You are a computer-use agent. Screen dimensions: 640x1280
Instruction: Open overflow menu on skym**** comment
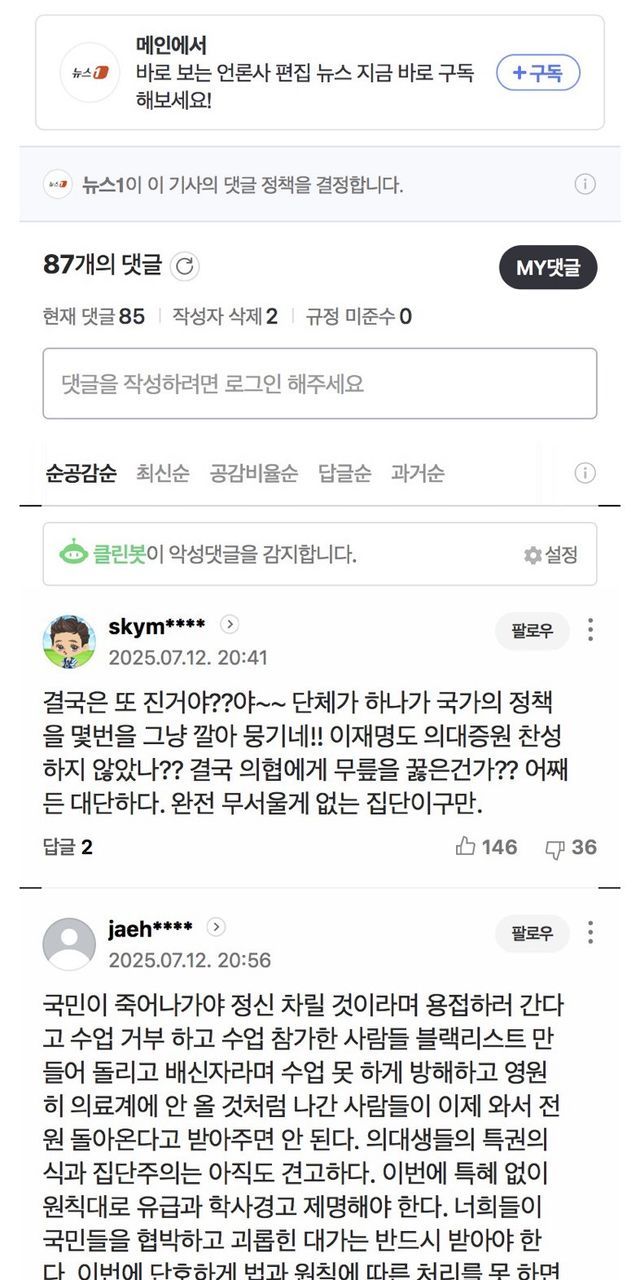(x=591, y=630)
